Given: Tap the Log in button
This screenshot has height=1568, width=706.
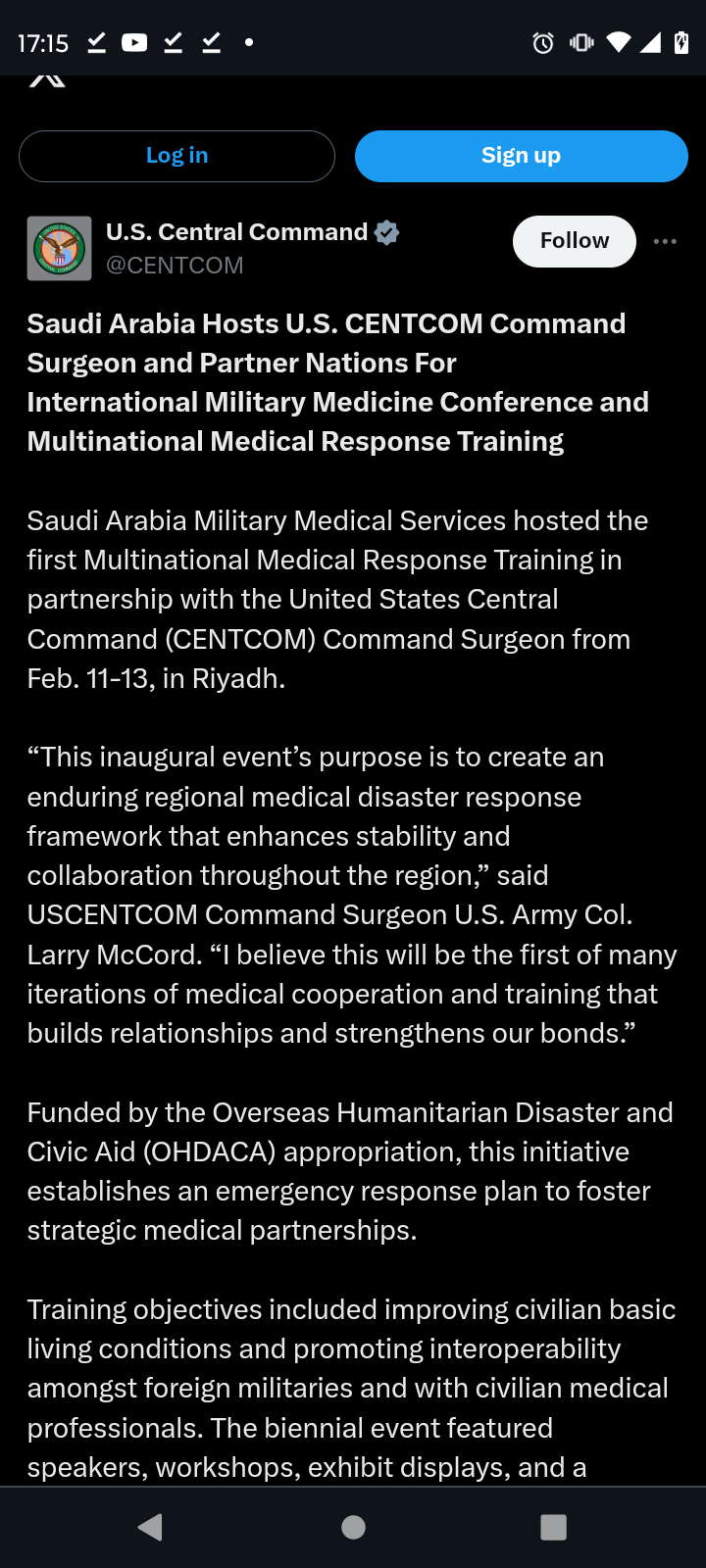Looking at the screenshot, I should tap(176, 156).
